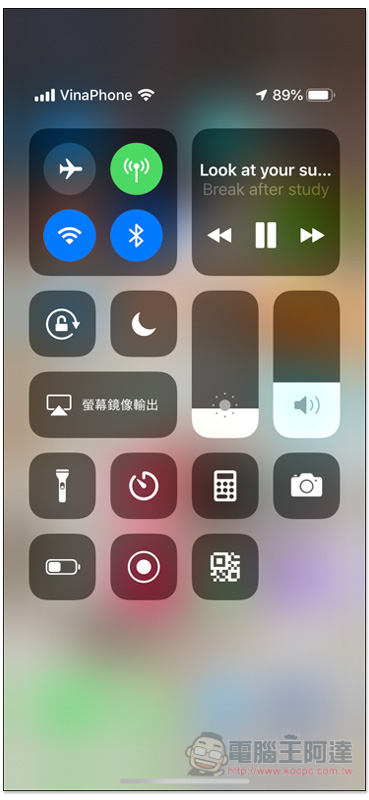Toggle the rotation lock
Viewport: 369px width, 800px height.
[x=62, y=323]
